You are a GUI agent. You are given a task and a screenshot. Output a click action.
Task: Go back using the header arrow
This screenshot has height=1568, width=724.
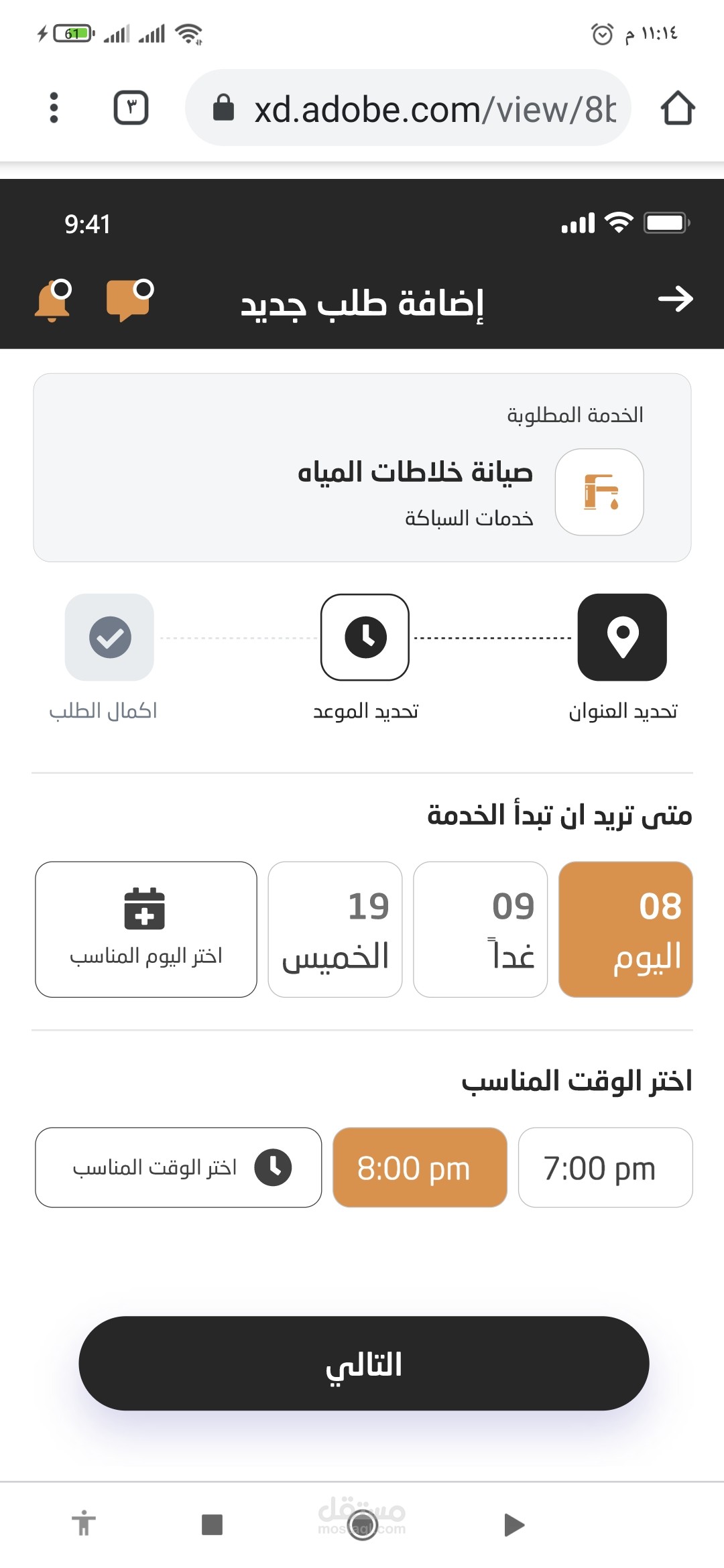click(x=675, y=299)
